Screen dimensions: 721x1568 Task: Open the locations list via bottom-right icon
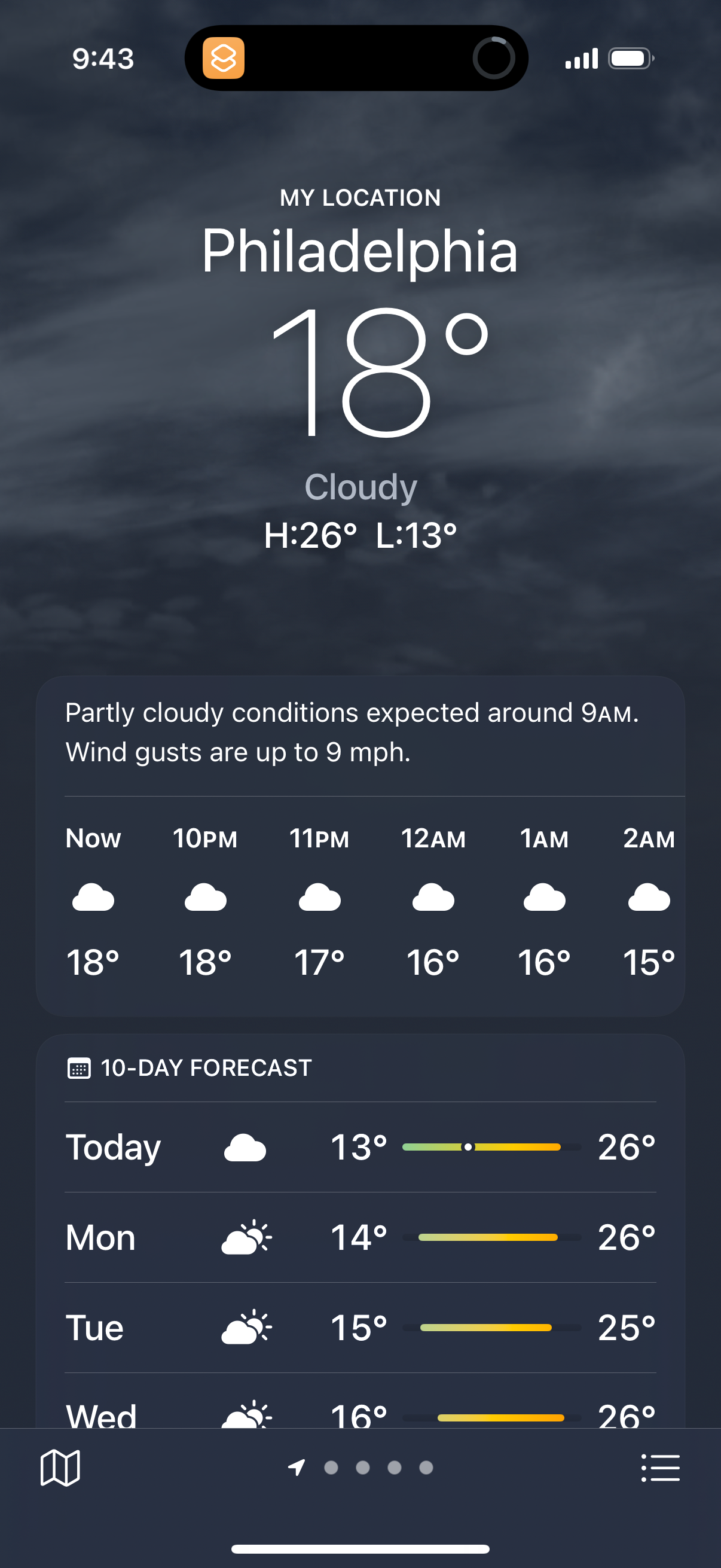click(x=660, y=1468)
